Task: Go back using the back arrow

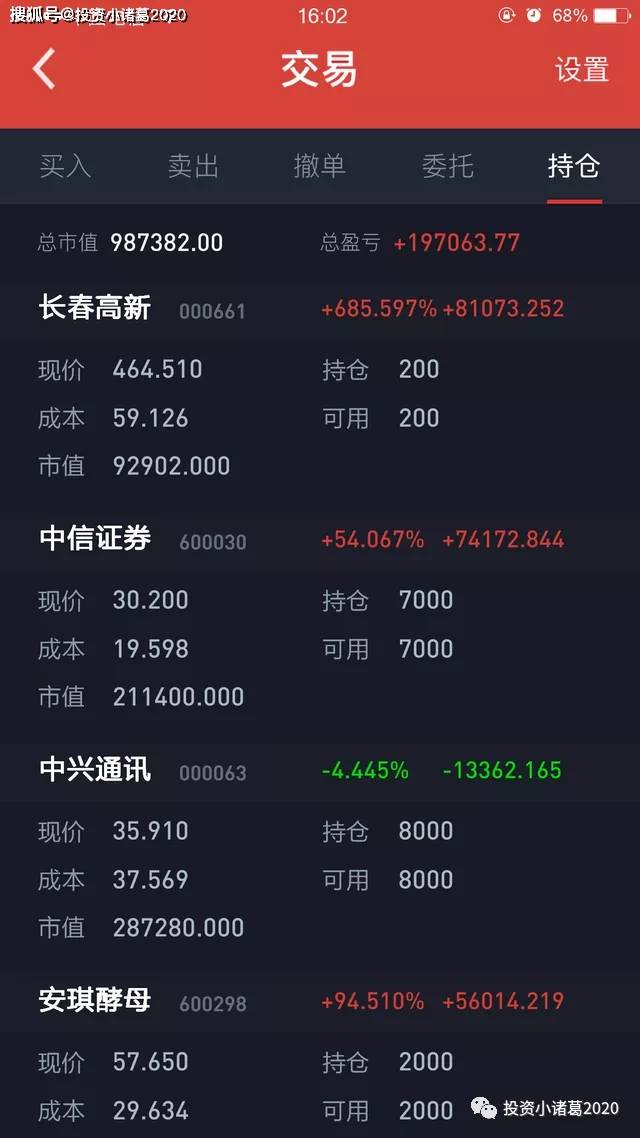Action: 44,70
